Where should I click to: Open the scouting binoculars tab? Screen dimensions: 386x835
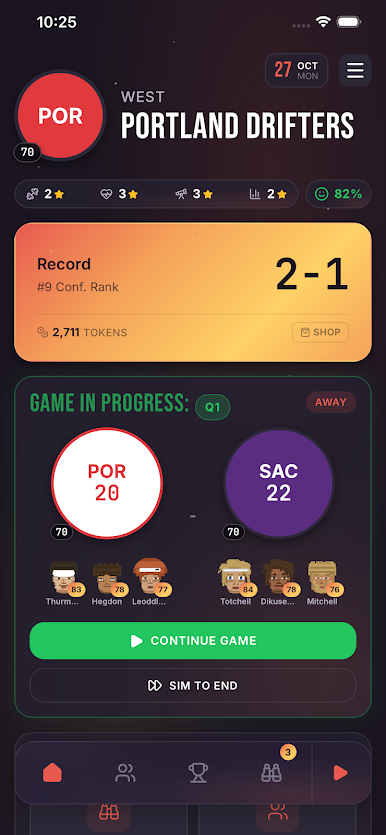click(x=271, y=773)
